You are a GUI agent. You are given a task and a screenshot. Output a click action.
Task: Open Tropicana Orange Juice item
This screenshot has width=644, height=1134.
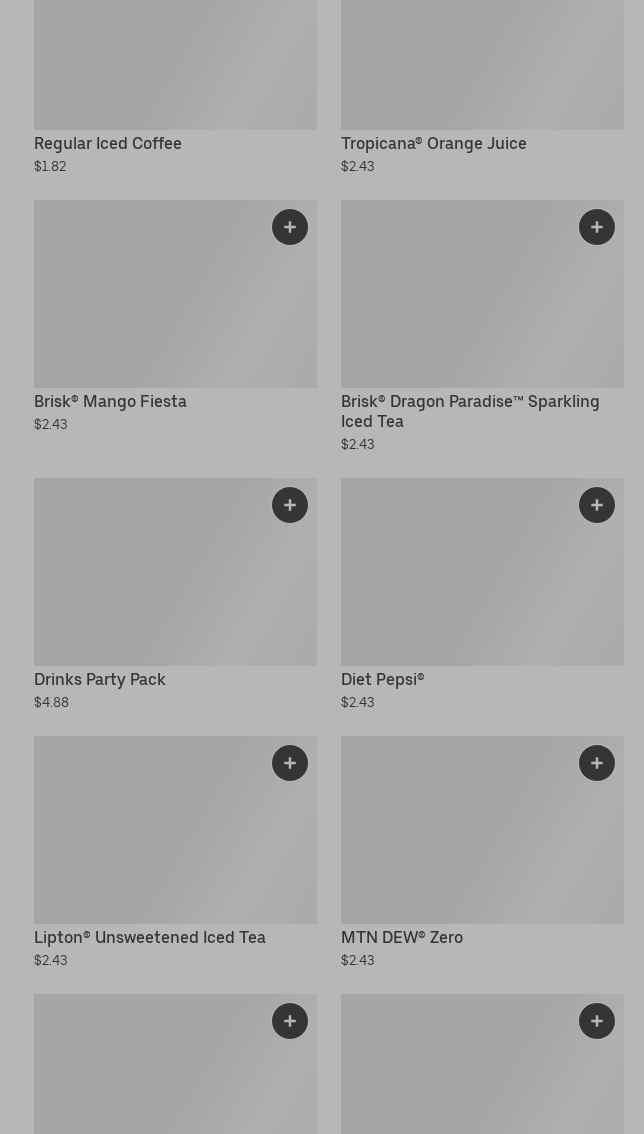click(x=433, y=143)
